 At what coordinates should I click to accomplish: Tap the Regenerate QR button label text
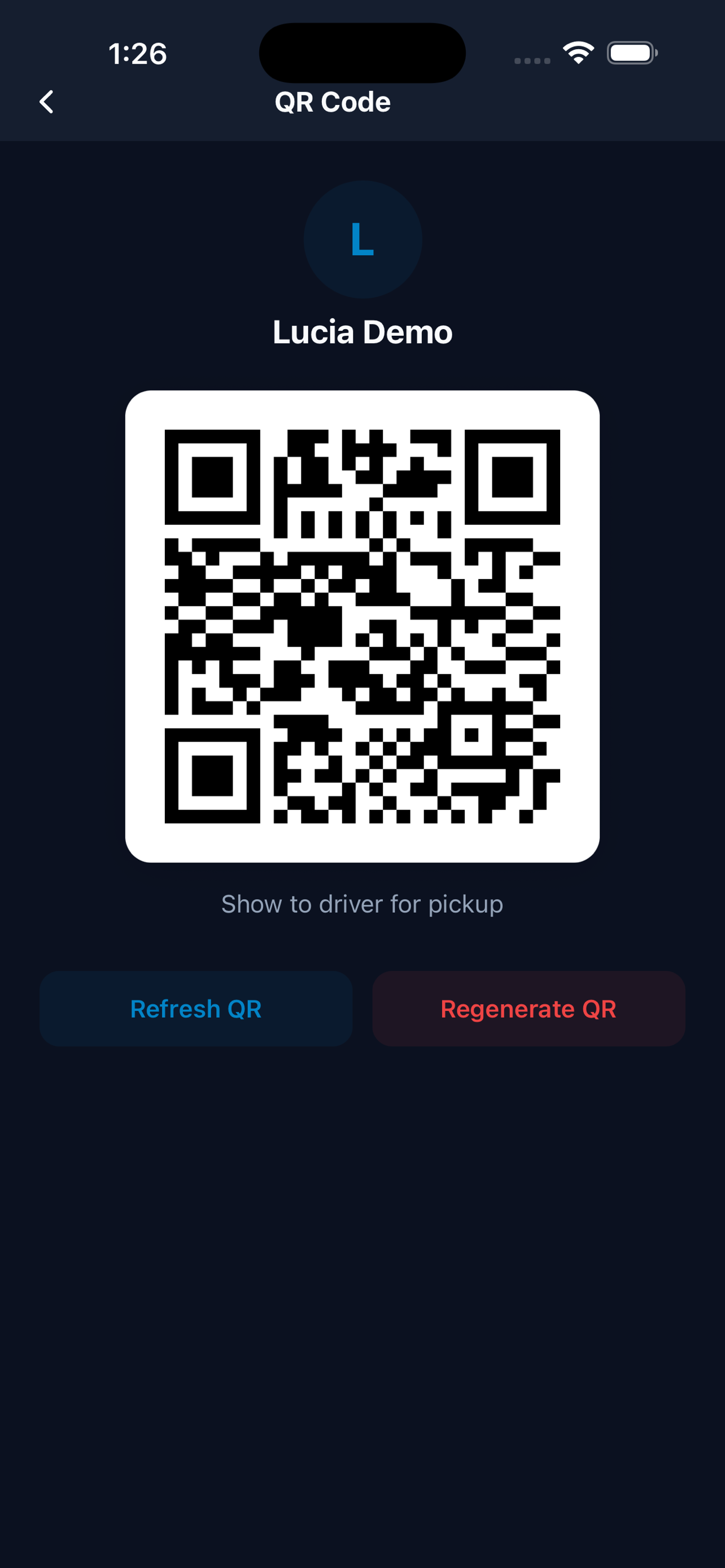pyautogui.click(x=529, y=1008)
